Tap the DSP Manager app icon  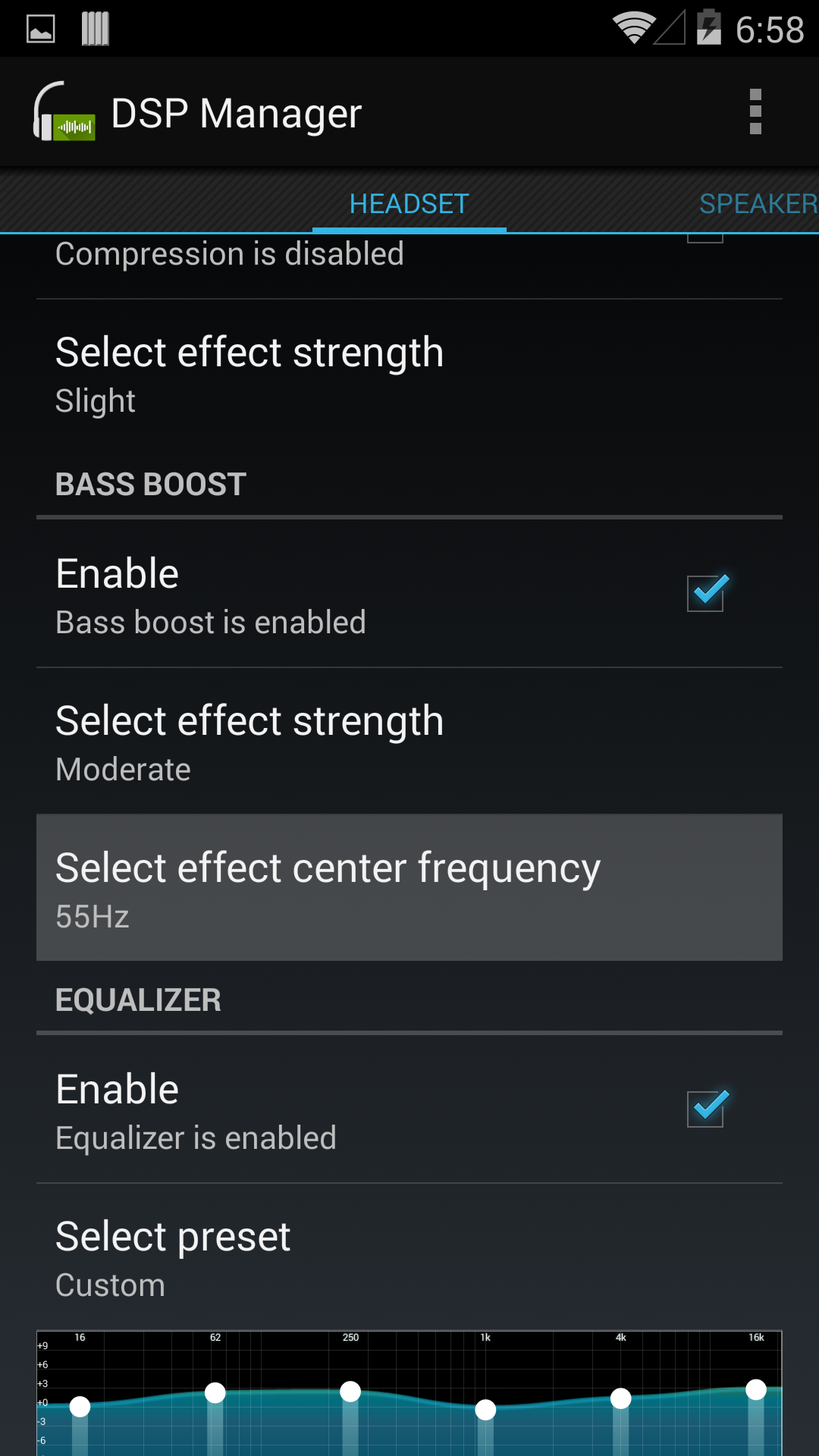(64, 112)
